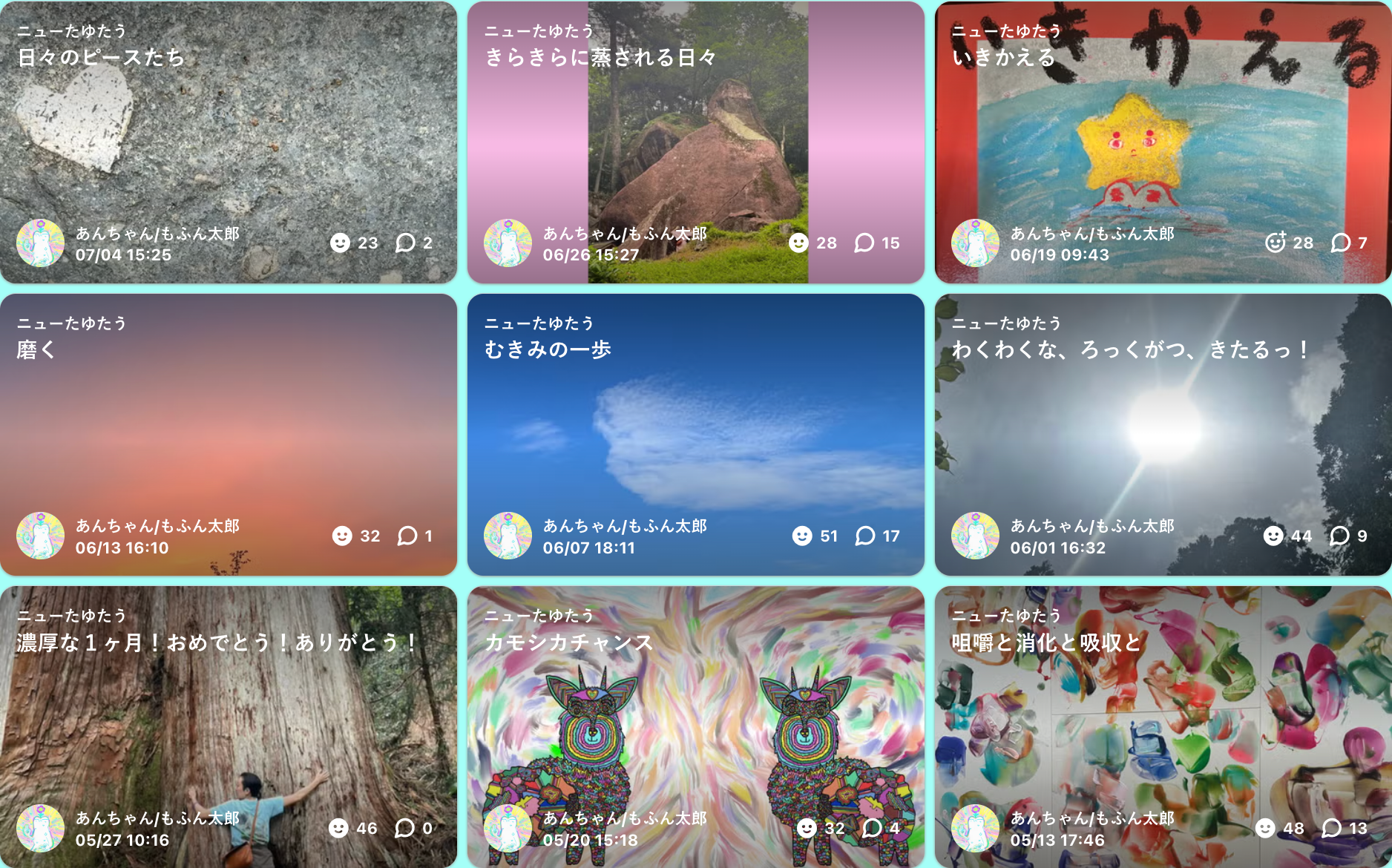Open the post きらきらに蒸される日々
The height and width of the screenshot is (868, 1392).
tap(600, 58)
